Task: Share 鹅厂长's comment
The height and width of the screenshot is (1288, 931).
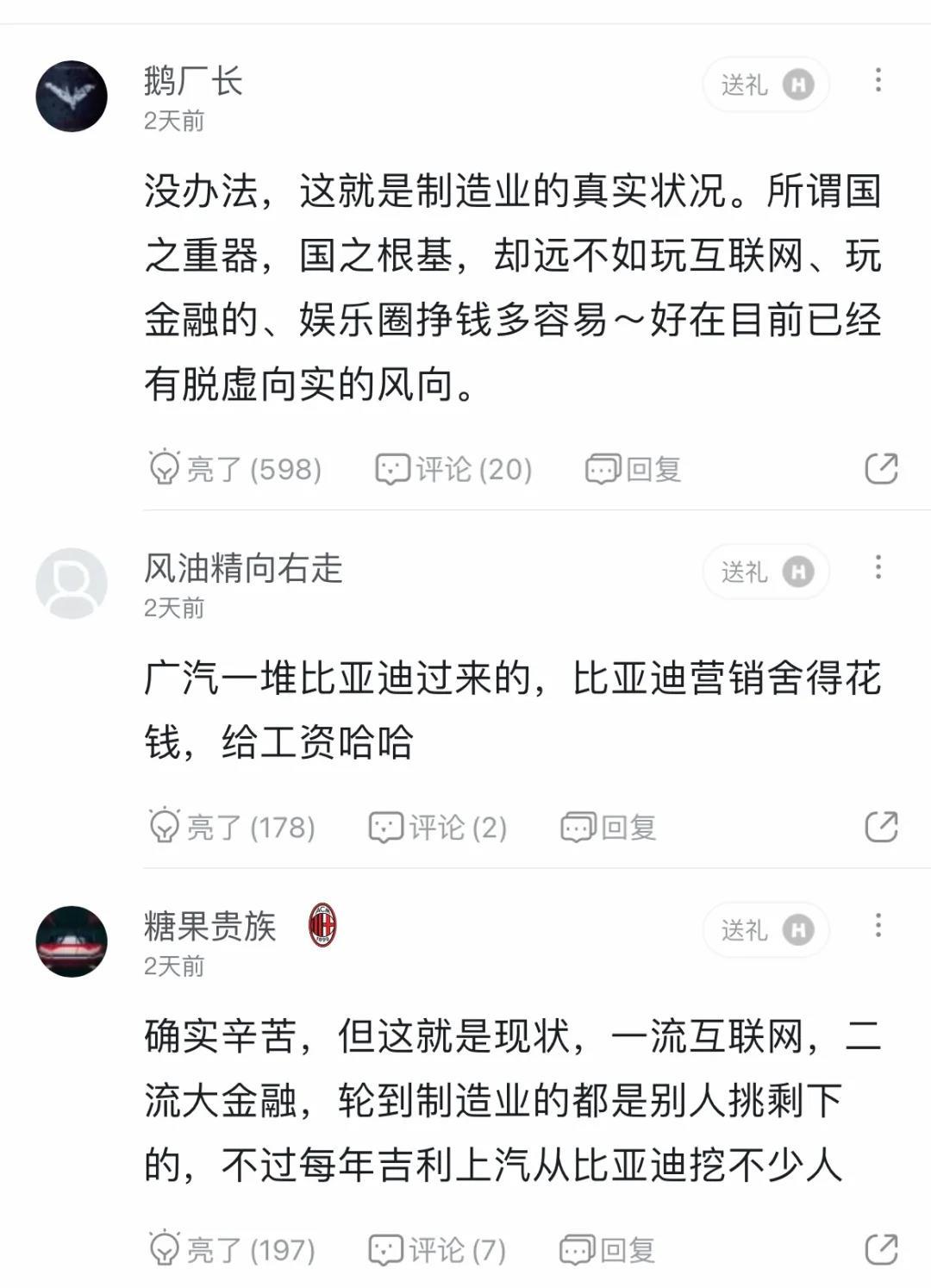Action: point(881,468)
